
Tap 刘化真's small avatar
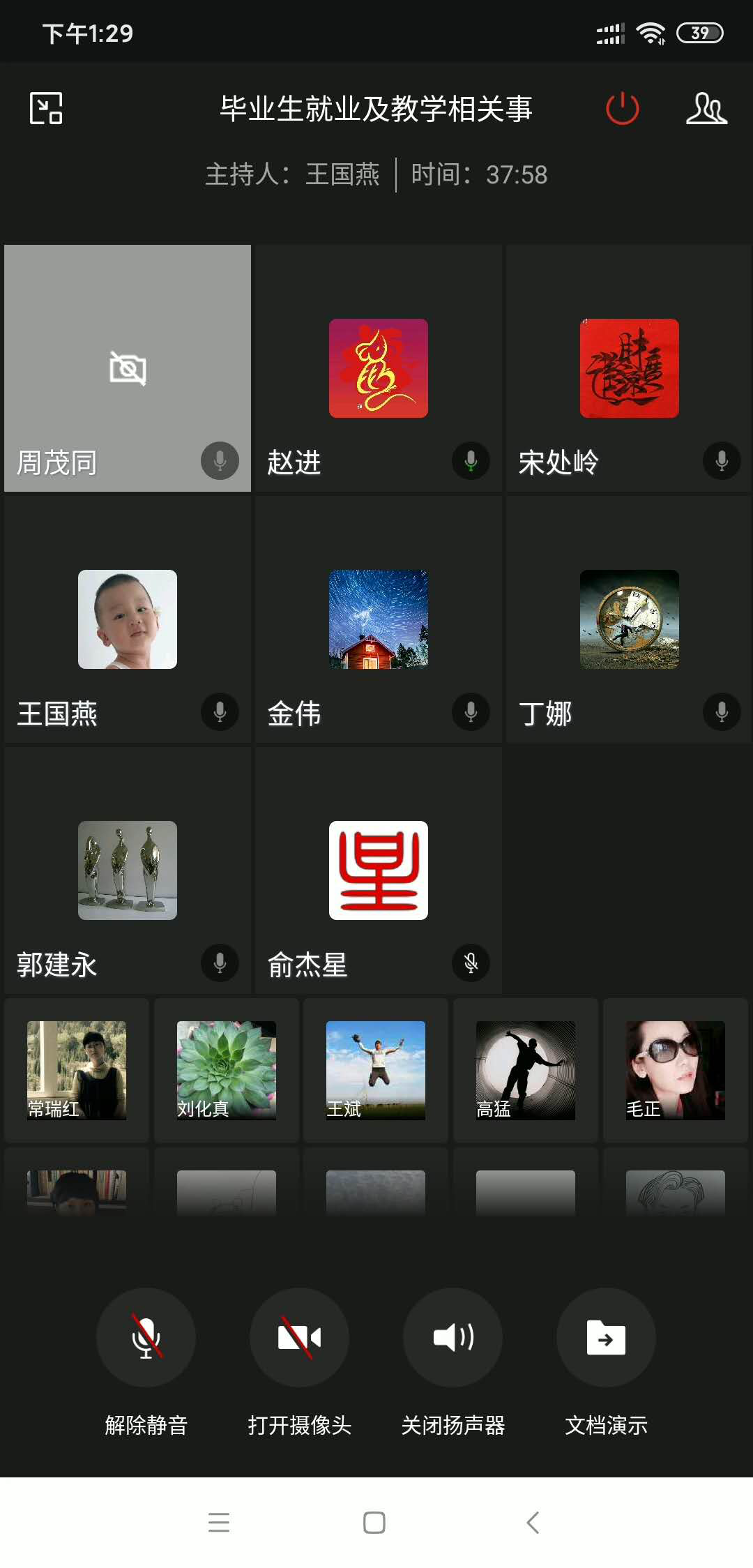(x=226, y=1070)
